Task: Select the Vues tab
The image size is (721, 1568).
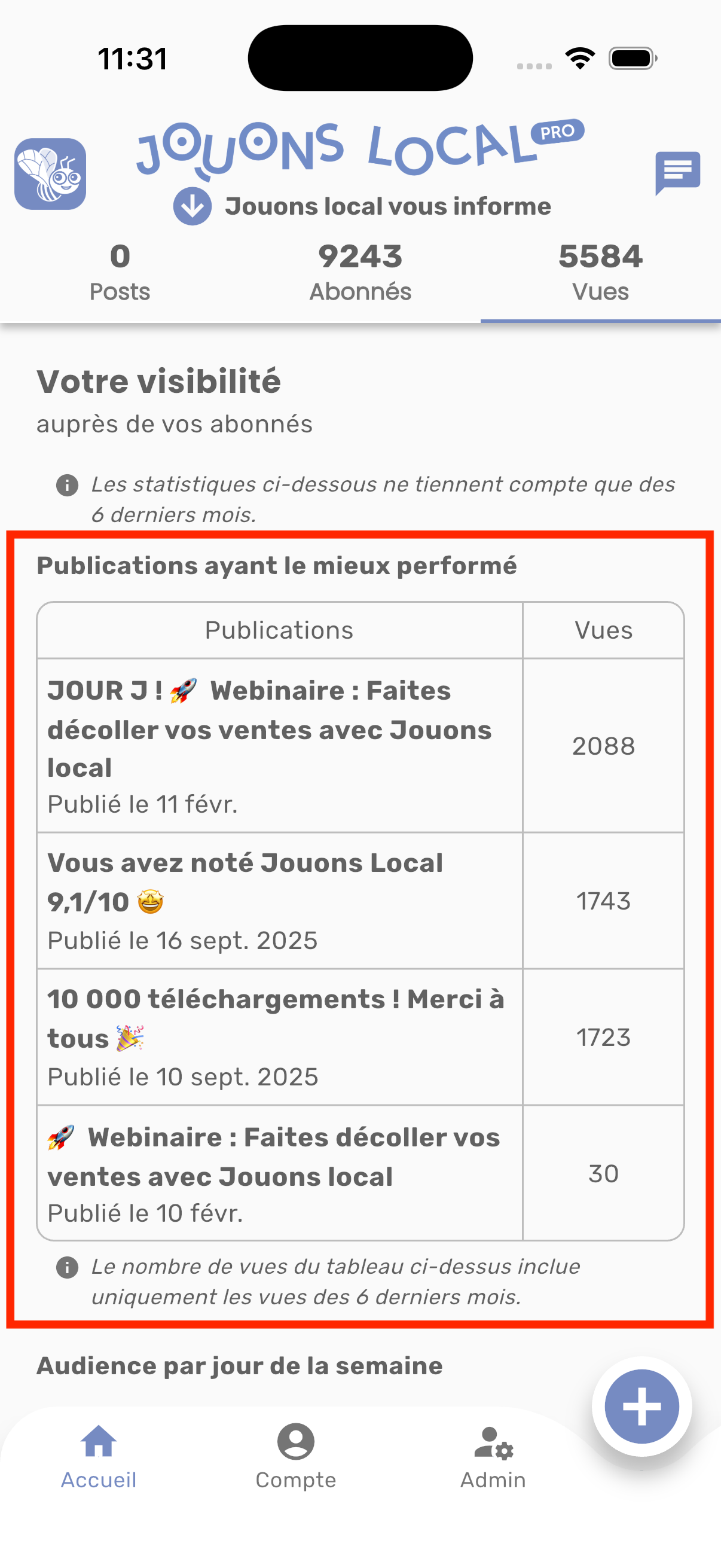Action: (x=600, y=273)
